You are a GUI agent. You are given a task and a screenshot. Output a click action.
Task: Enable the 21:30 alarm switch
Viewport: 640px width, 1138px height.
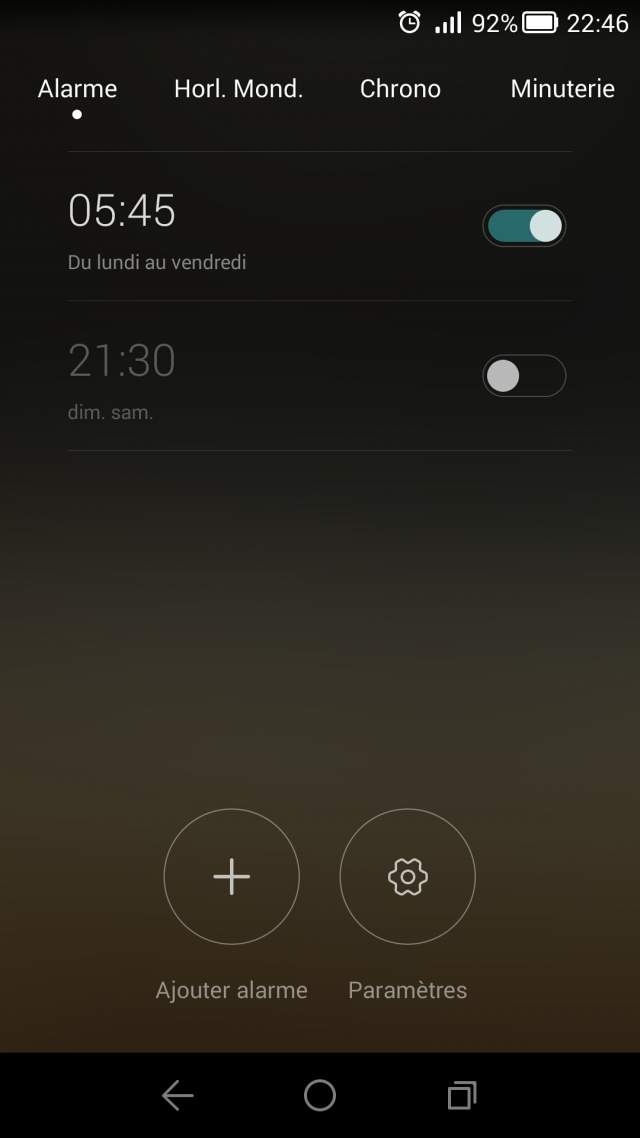point(524,376)
